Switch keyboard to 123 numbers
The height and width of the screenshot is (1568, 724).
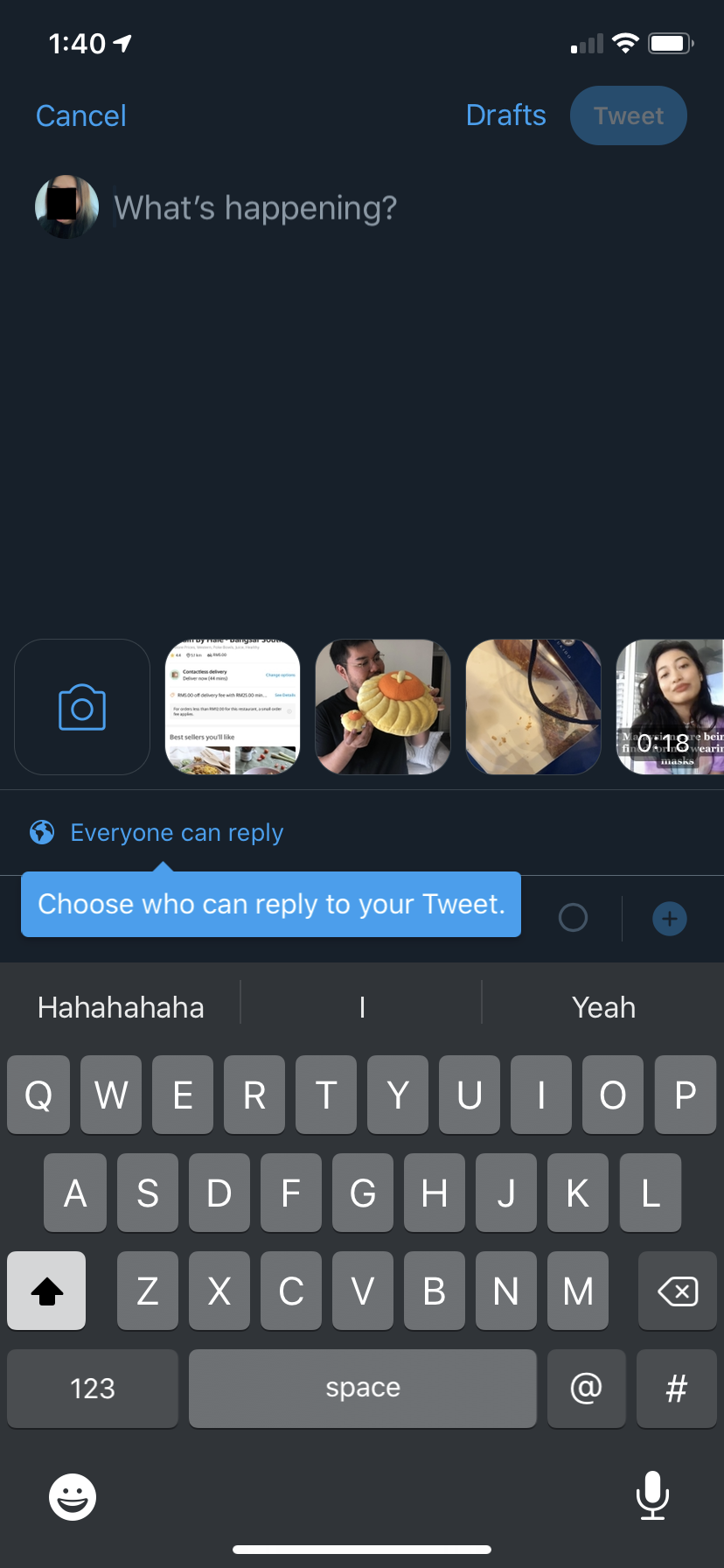point(93,1389)
